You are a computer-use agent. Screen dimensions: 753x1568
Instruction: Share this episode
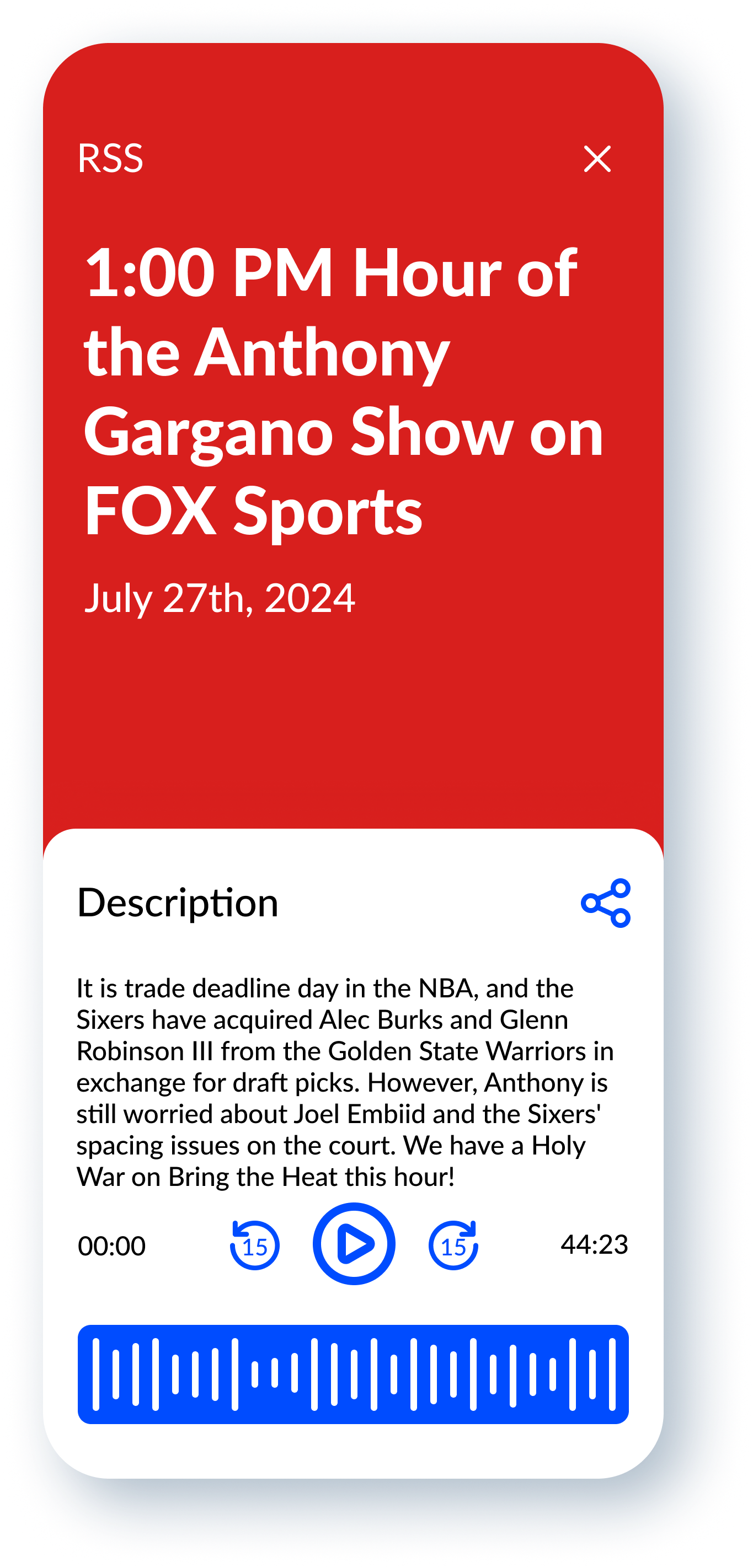pos(606,903)
